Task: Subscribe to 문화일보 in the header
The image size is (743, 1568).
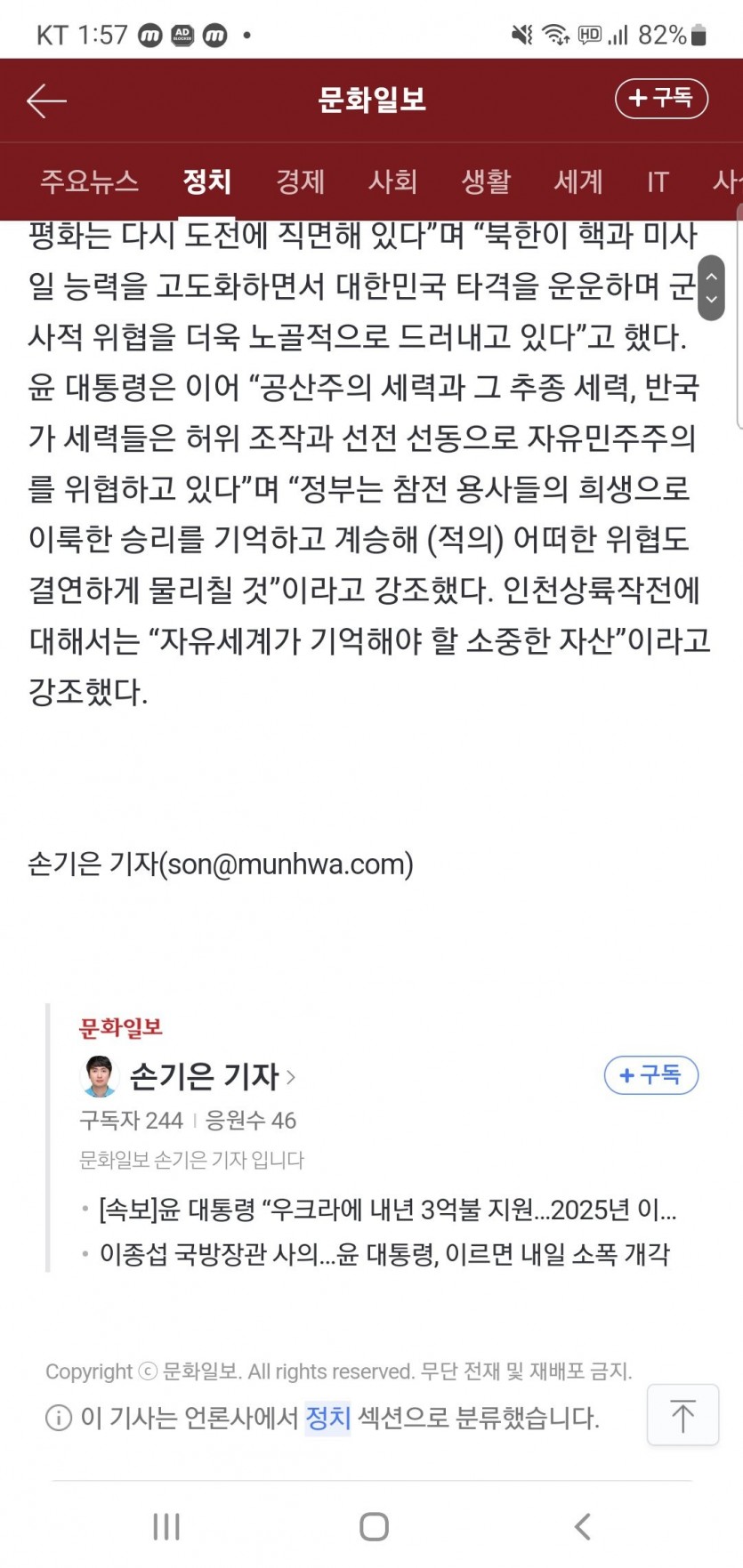Action: point(661,98)
